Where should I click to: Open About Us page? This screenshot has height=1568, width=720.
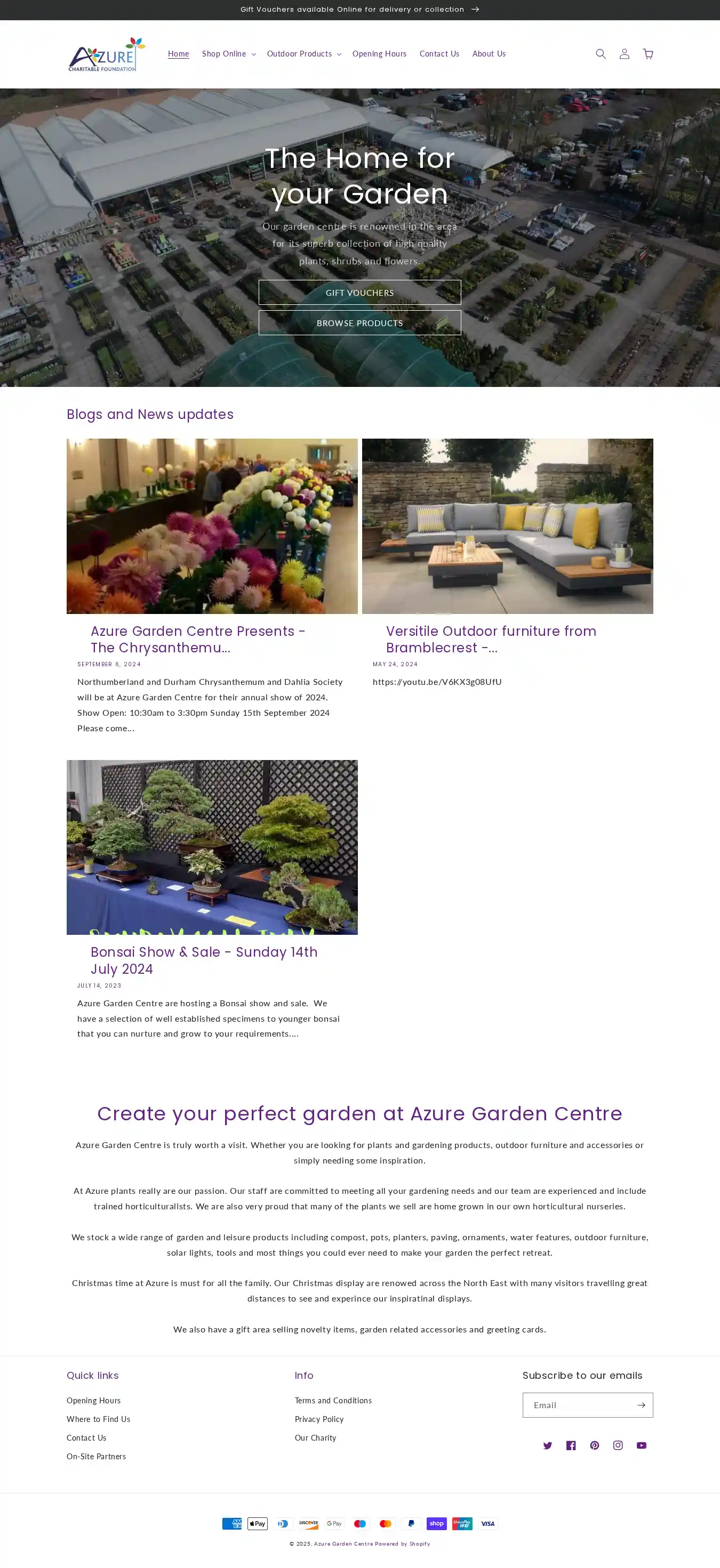489,54
